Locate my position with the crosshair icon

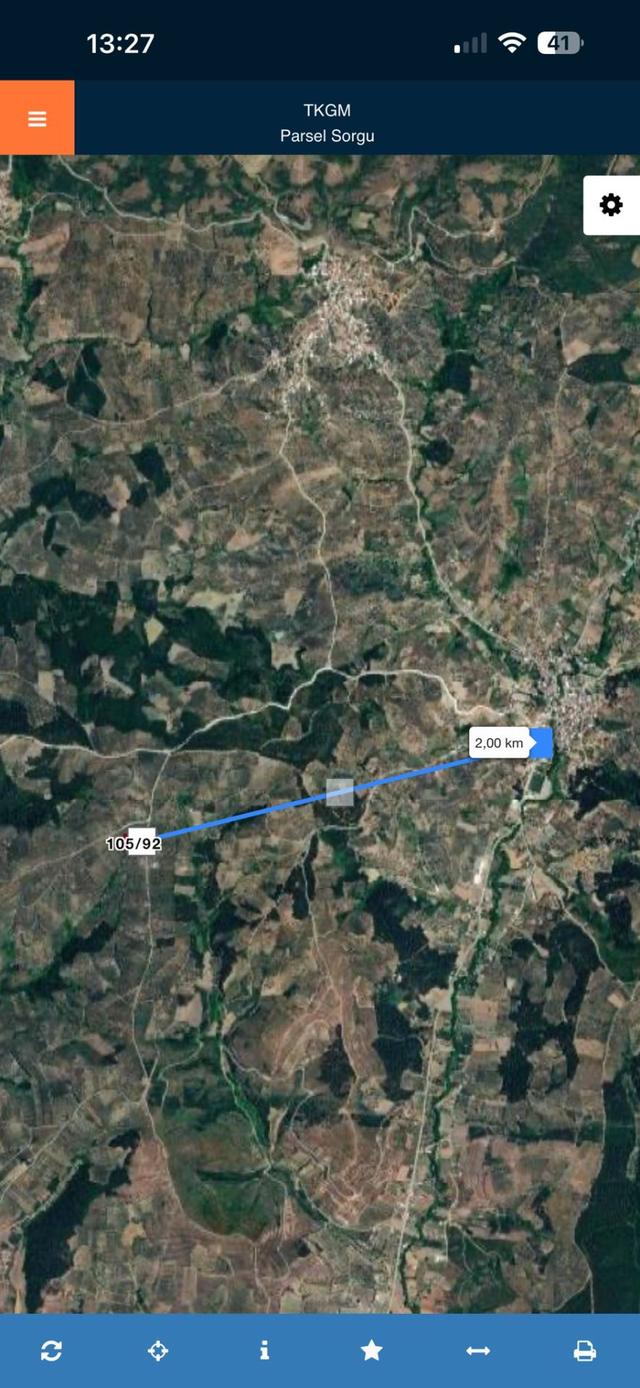[158, 1351]
